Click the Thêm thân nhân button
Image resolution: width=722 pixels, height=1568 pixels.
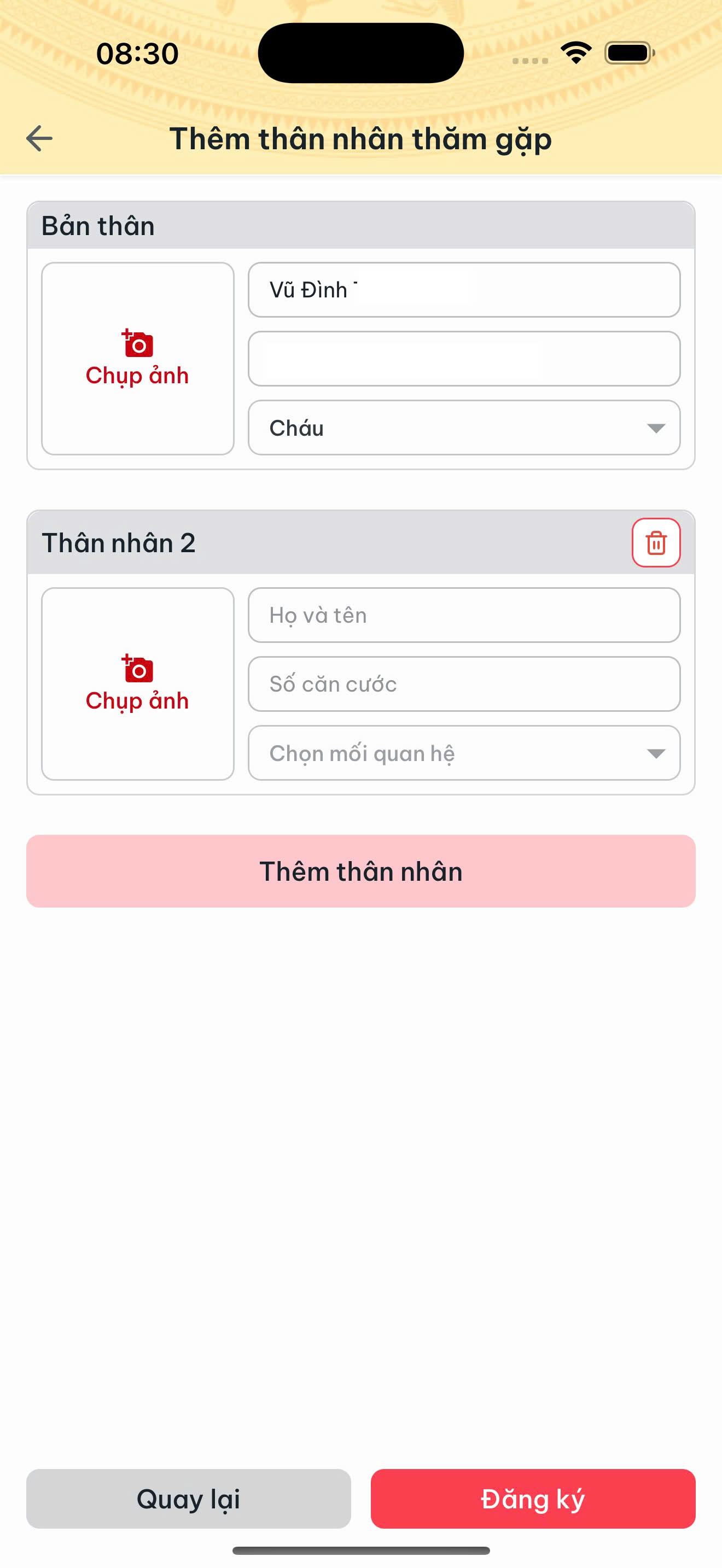[361, 871]
